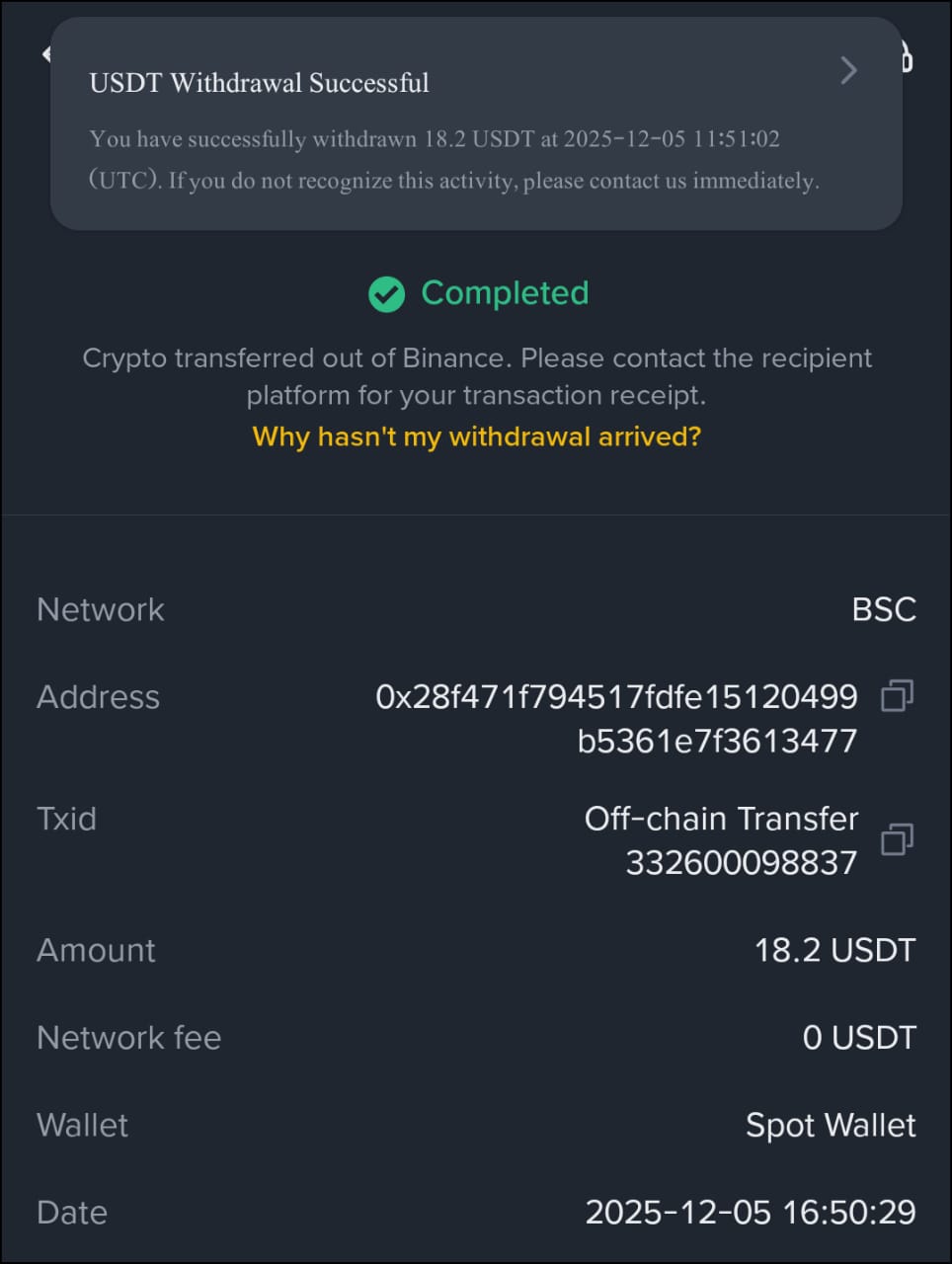Tap the copy icon for Off-chain Transfer number

896,839
